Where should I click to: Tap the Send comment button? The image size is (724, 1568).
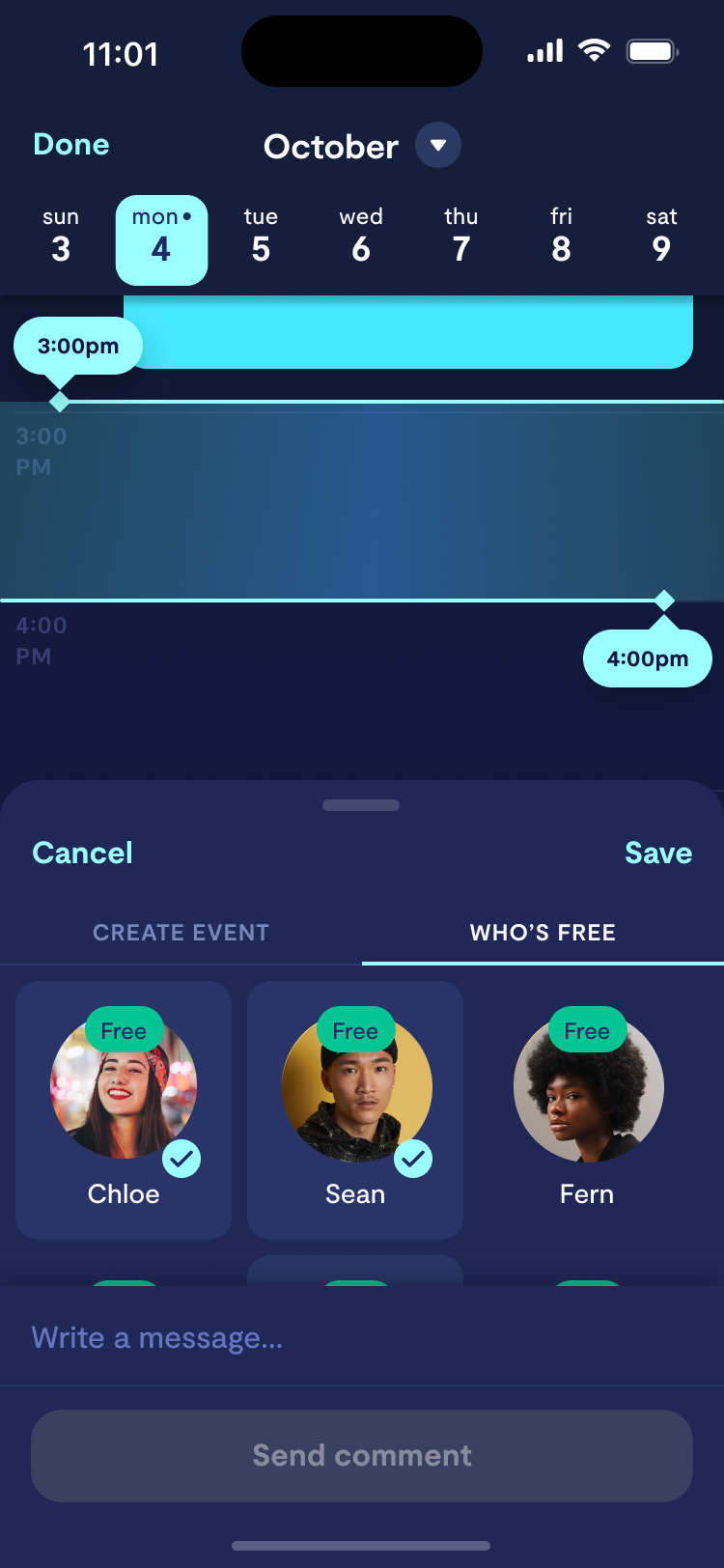362,1455
